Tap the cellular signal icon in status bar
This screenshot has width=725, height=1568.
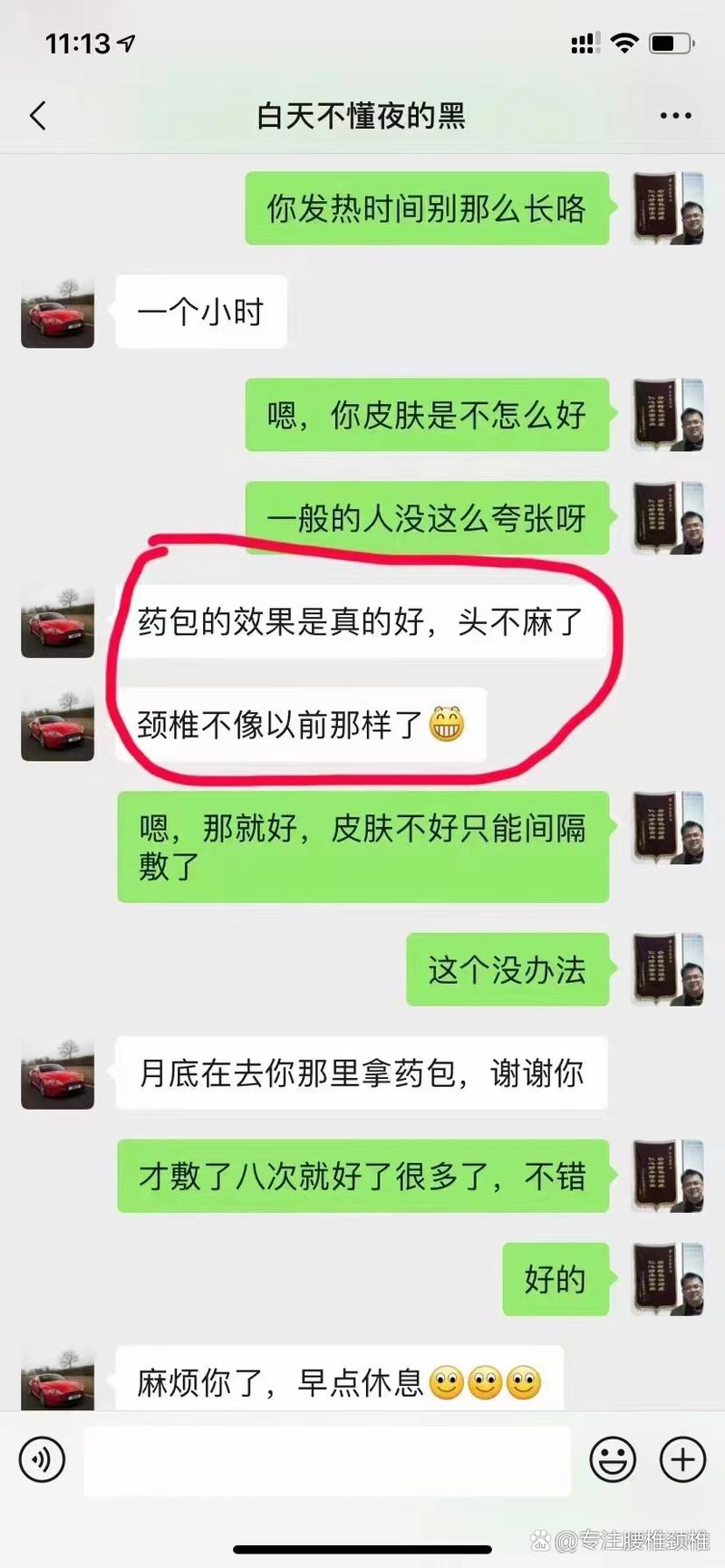click(x=583, y=42)
